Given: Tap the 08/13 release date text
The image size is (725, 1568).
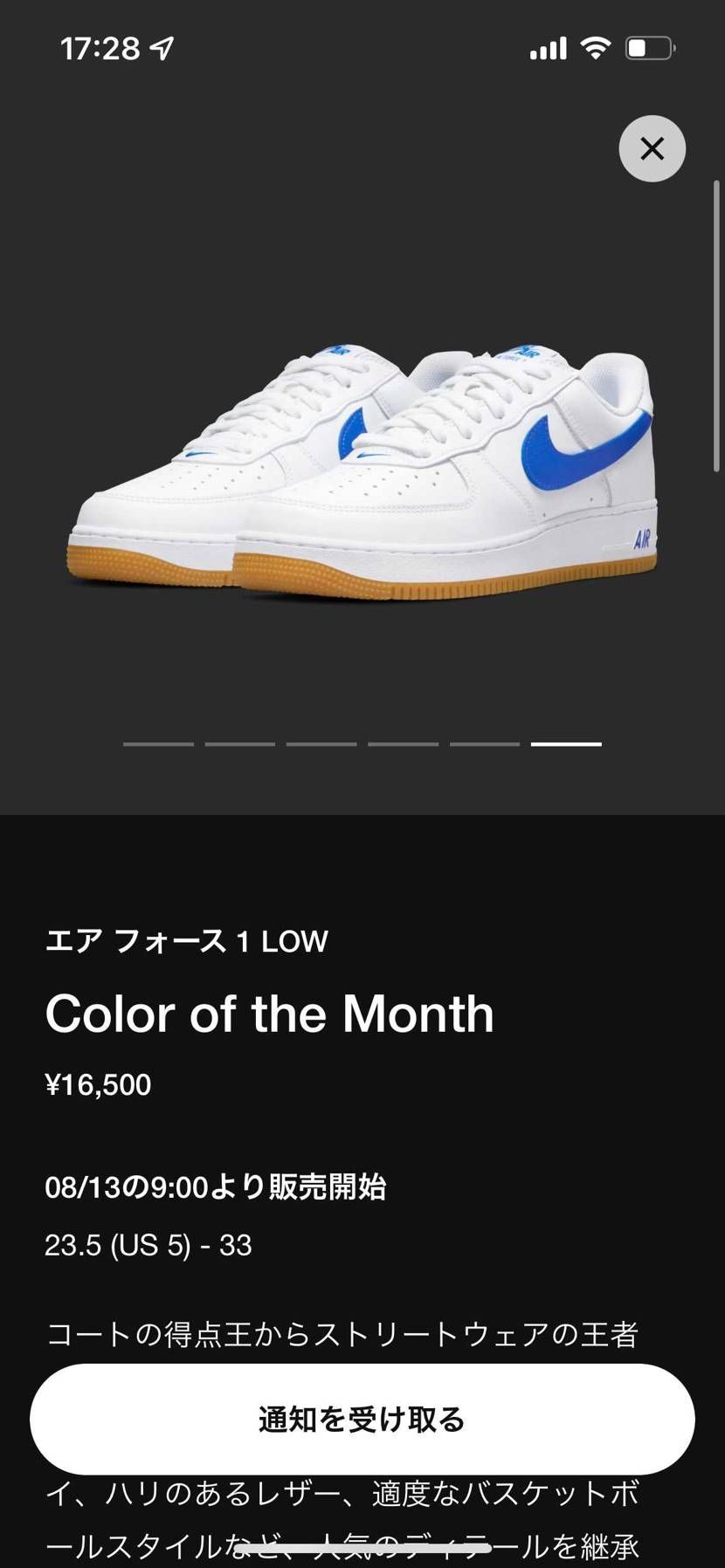Looking at the screenshot, I should coord(219,1186).
